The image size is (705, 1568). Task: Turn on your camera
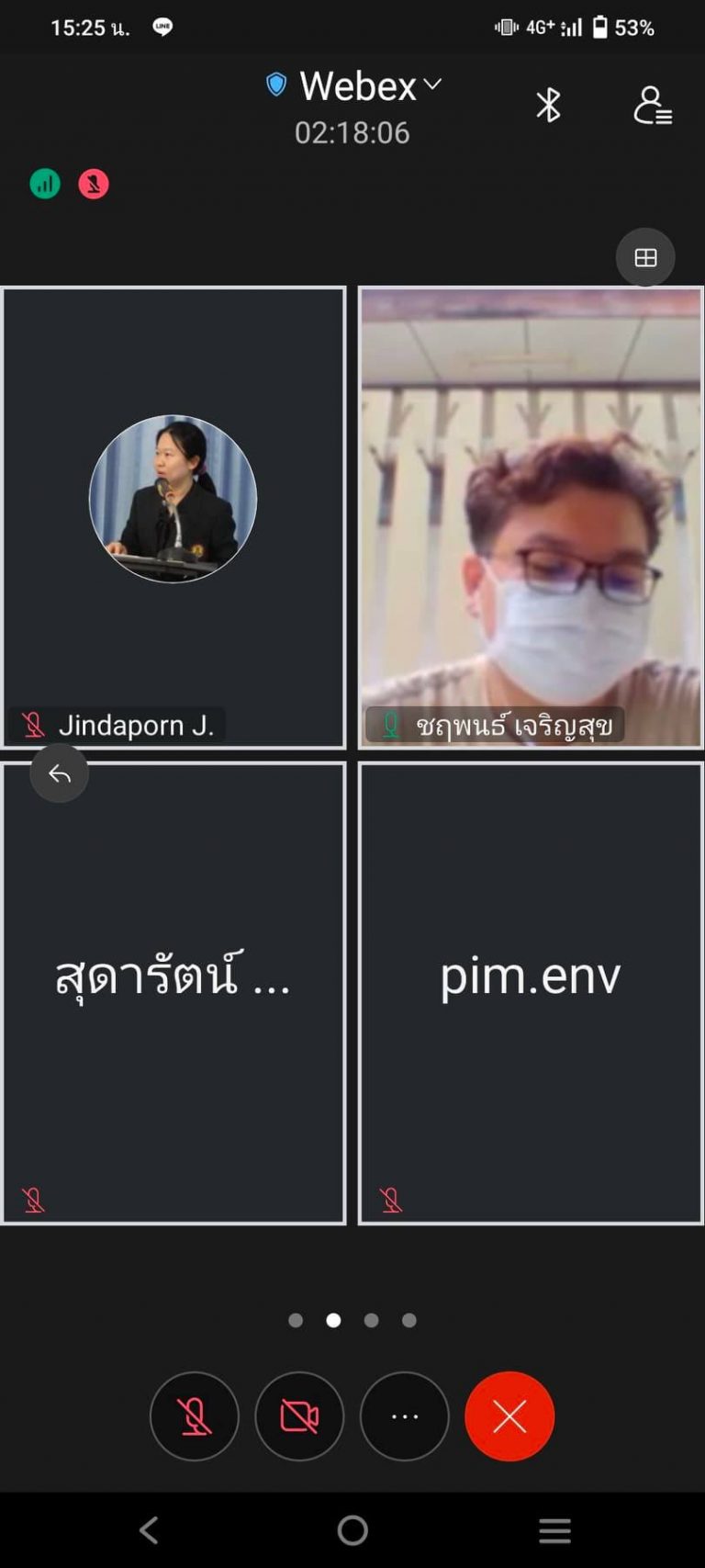tap(299, 1416)
